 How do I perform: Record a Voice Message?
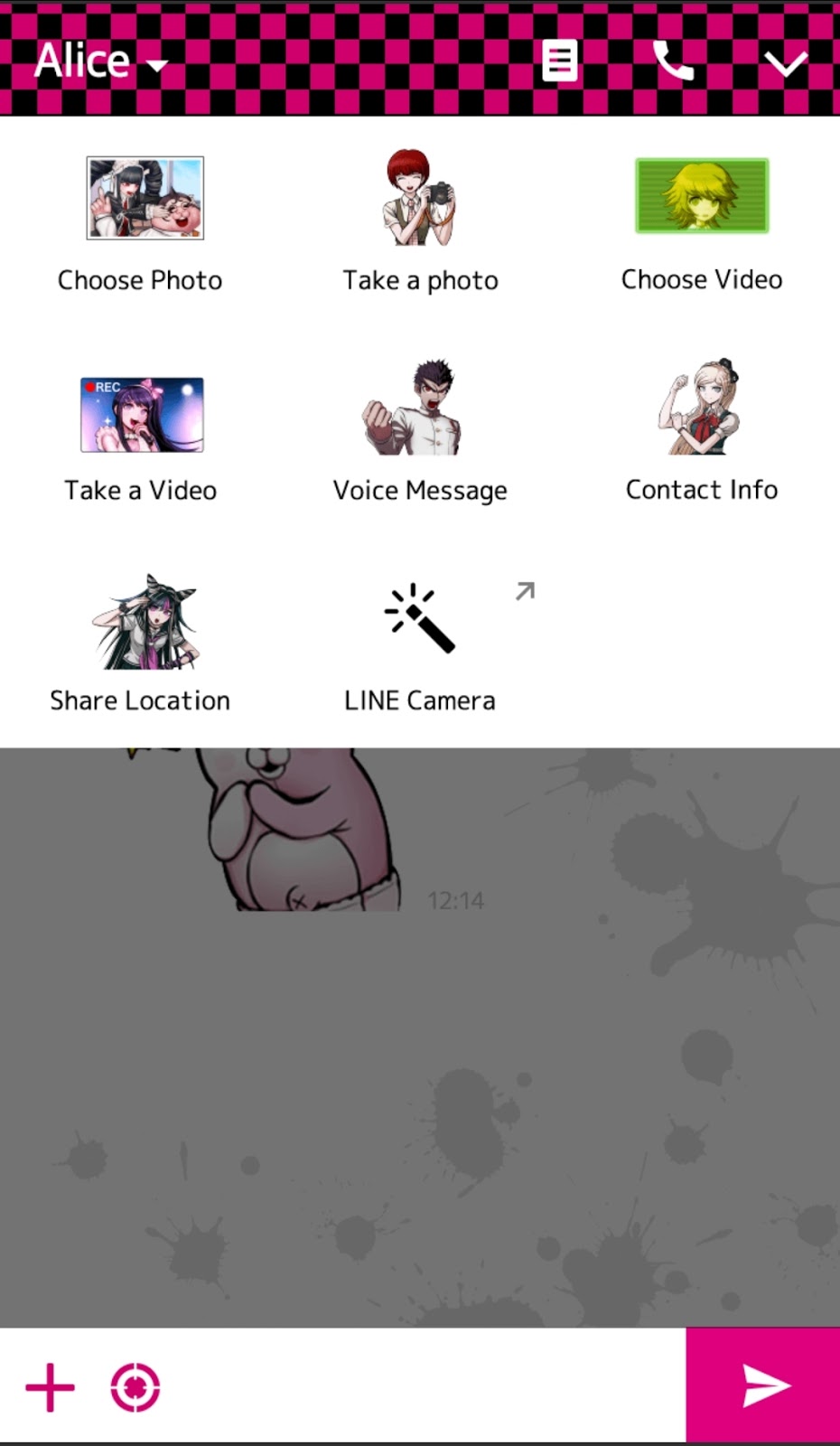coord(420,434)
